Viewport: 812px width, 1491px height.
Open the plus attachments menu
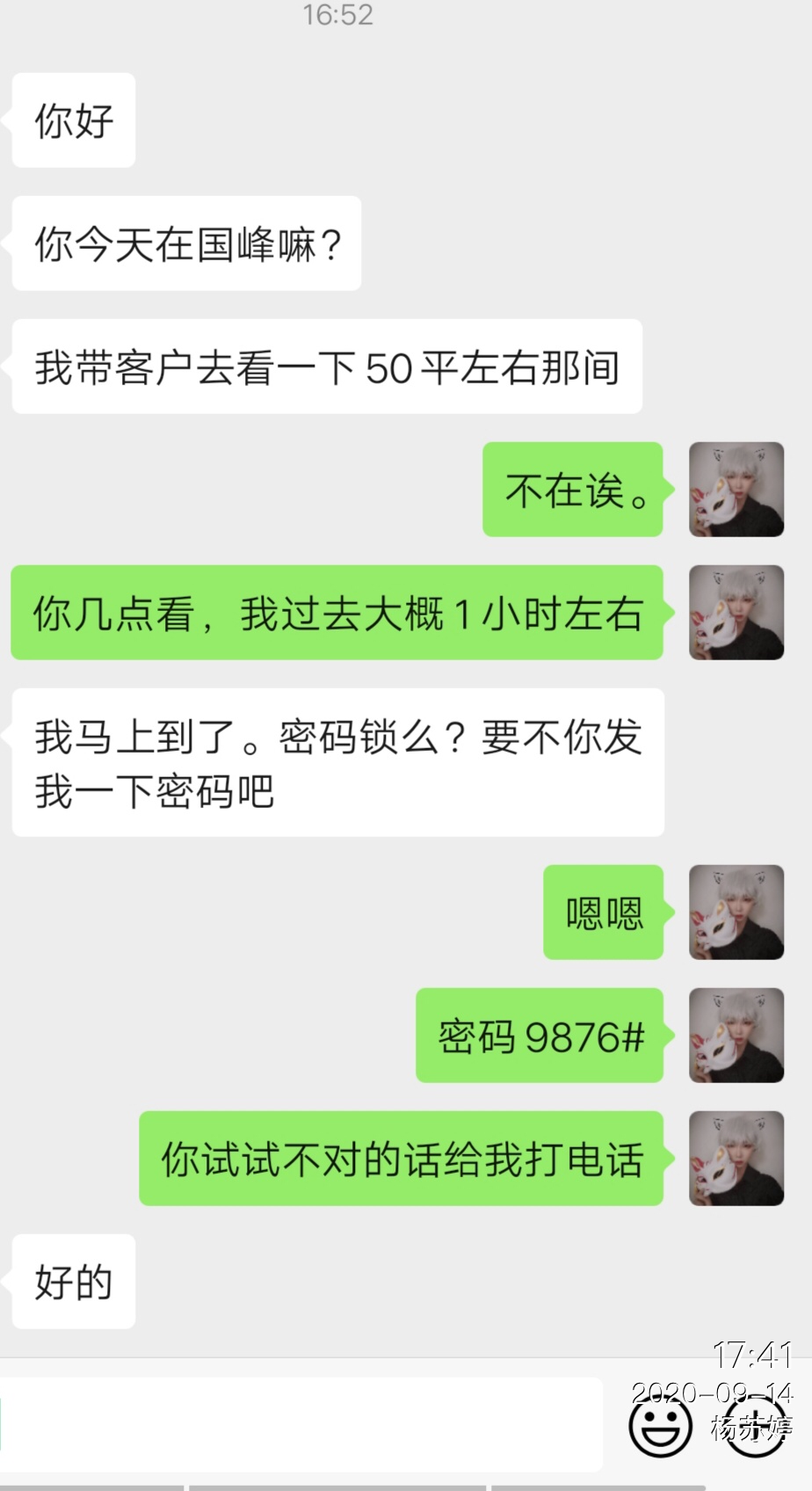pos(754,1425)
